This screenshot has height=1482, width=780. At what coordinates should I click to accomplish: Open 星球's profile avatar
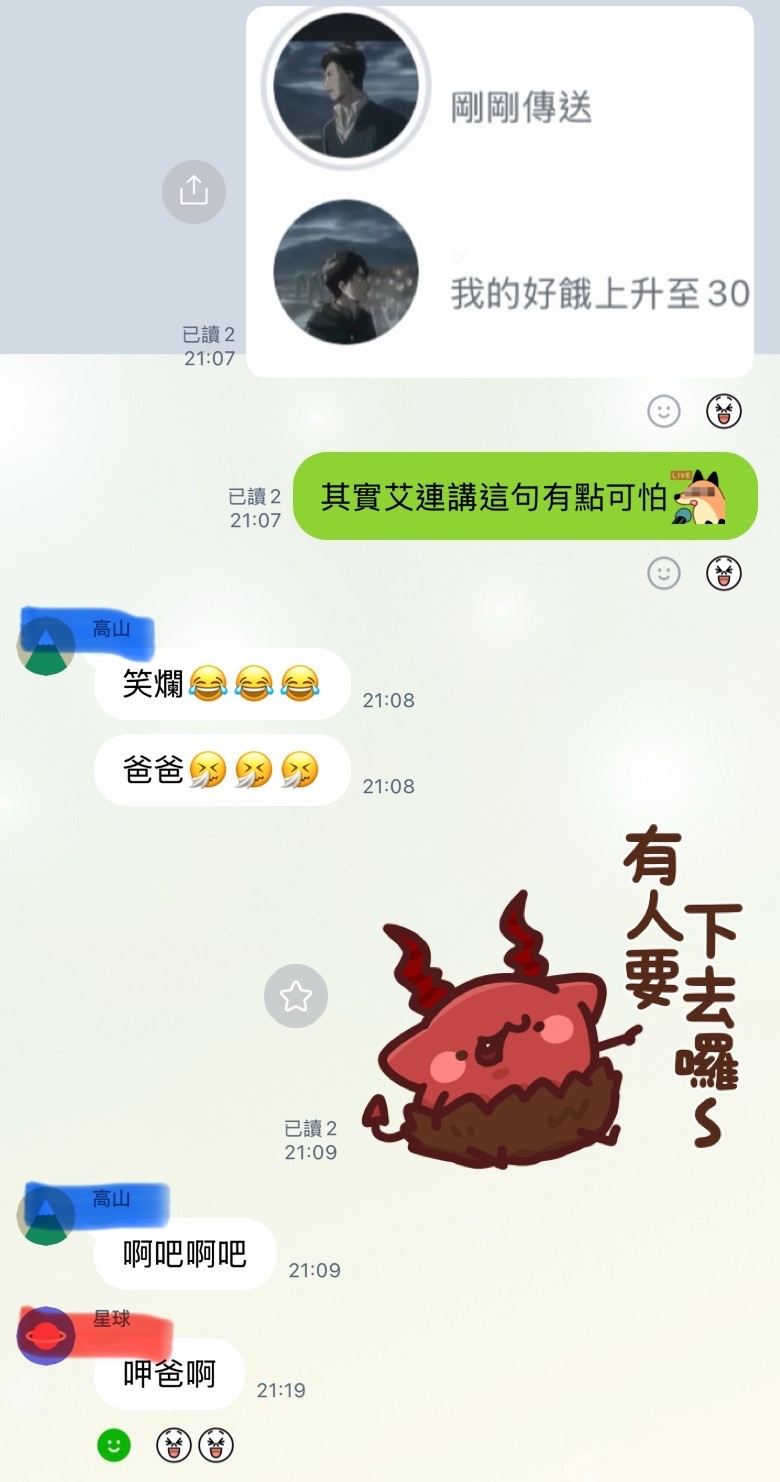tap(46, 1335)
